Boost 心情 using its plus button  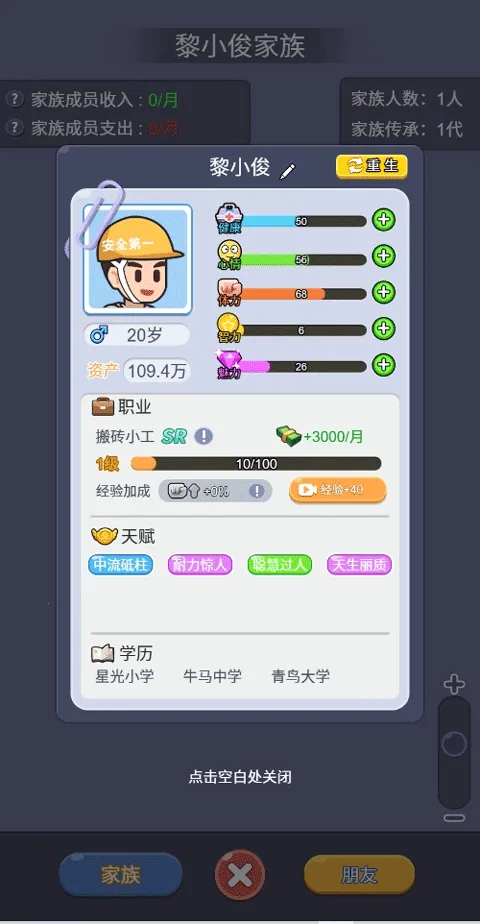pos(384,256)
